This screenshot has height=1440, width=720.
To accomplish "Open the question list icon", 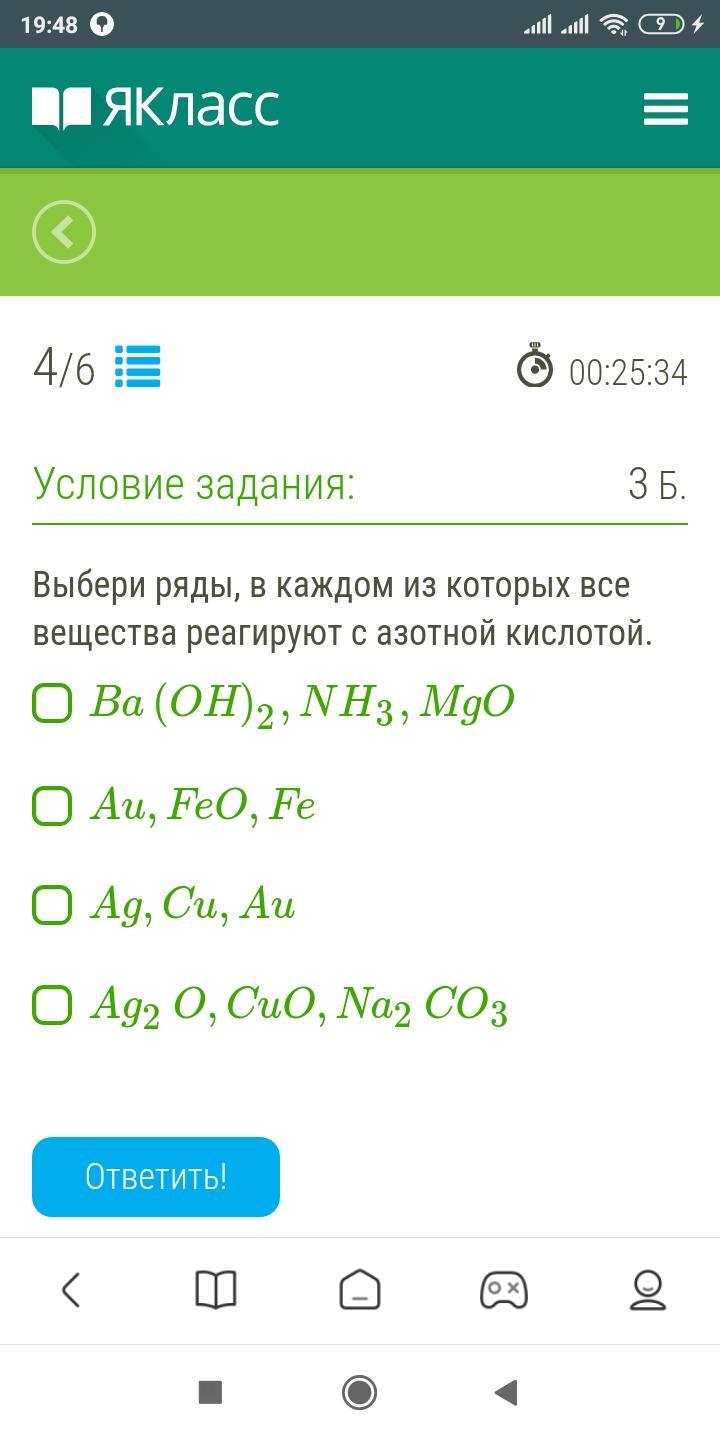I will pos(138,367).
